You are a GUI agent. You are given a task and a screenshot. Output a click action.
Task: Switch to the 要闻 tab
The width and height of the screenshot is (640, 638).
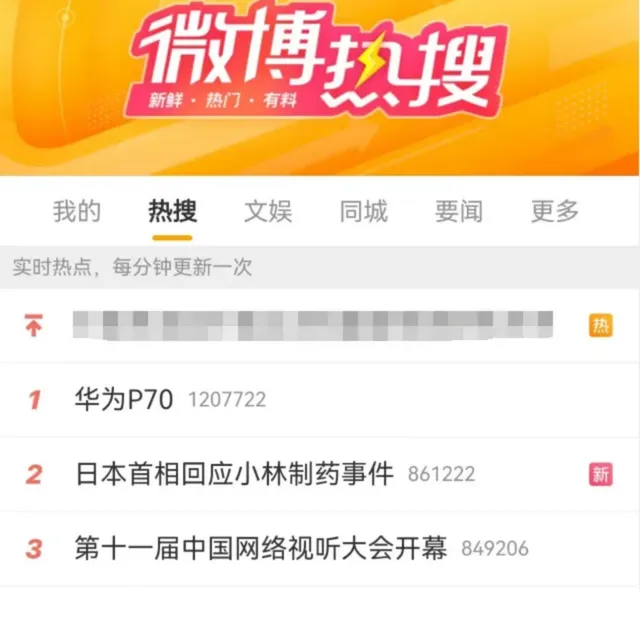[x=459, y=211]
